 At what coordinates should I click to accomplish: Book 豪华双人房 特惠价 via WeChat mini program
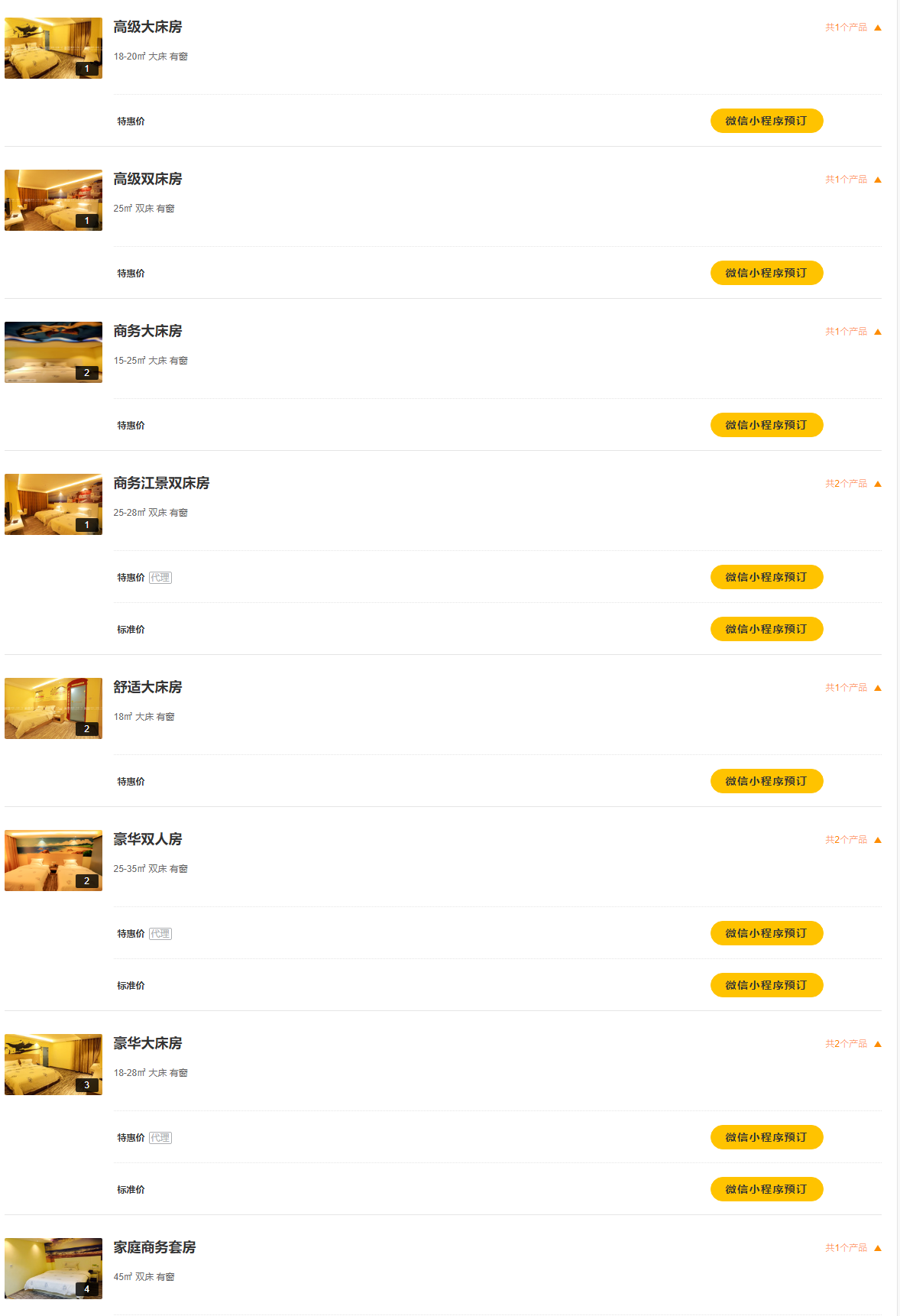[x=766, y=933]
